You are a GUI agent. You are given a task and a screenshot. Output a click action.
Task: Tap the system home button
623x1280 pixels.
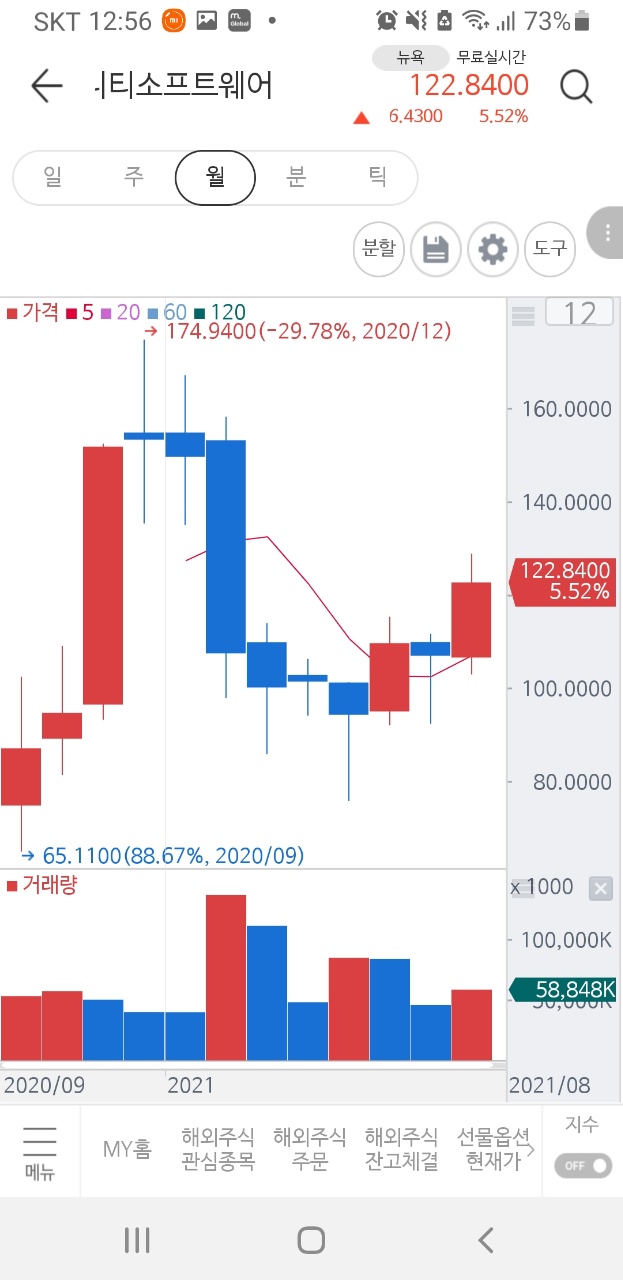(311, 1240)
